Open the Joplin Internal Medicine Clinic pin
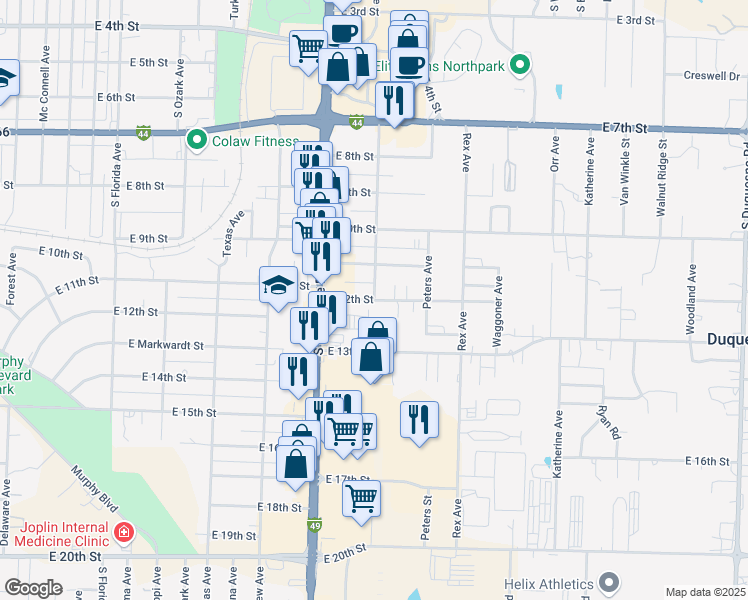748x600 pixels. click(124, 530)
